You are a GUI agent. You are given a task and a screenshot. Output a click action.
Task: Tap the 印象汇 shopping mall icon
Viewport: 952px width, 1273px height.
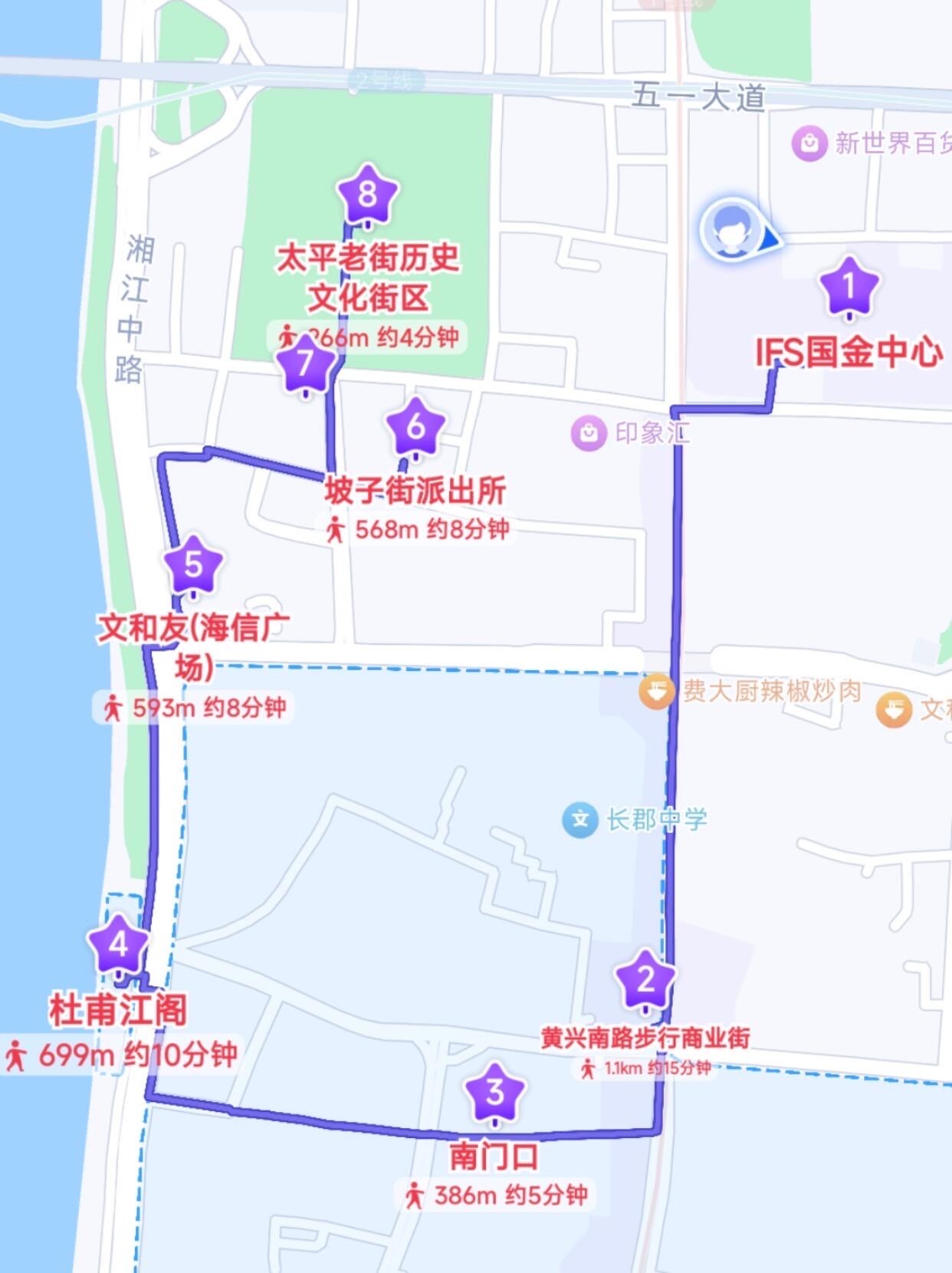[x=587, y=433]
